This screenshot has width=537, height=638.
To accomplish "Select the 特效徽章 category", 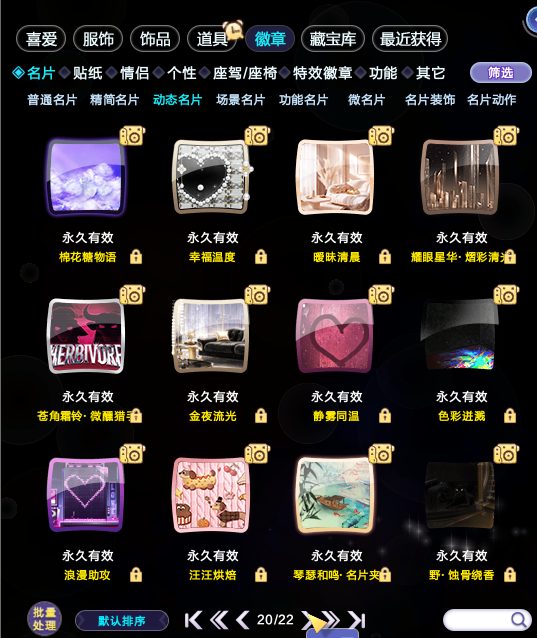I will (x=322, y=73).
